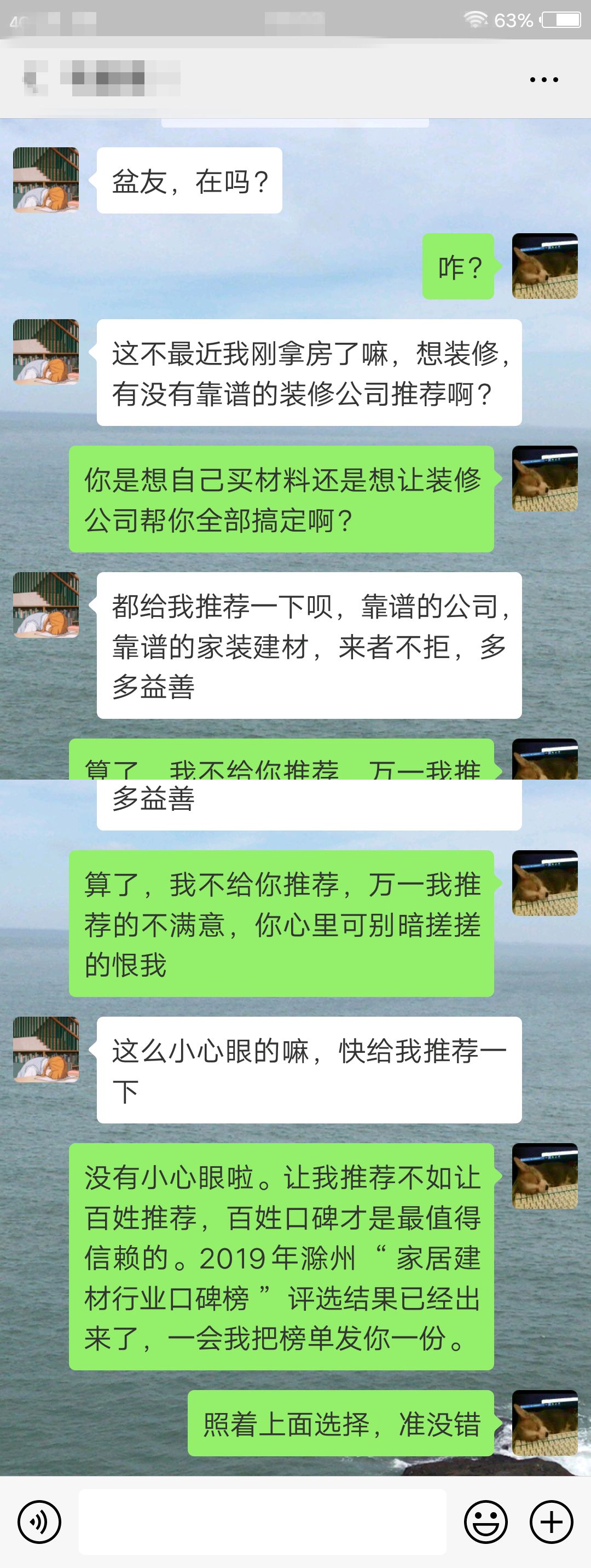
Task: Select the message bubble saying 盆友，在吗？
Action: coord(189,181)
